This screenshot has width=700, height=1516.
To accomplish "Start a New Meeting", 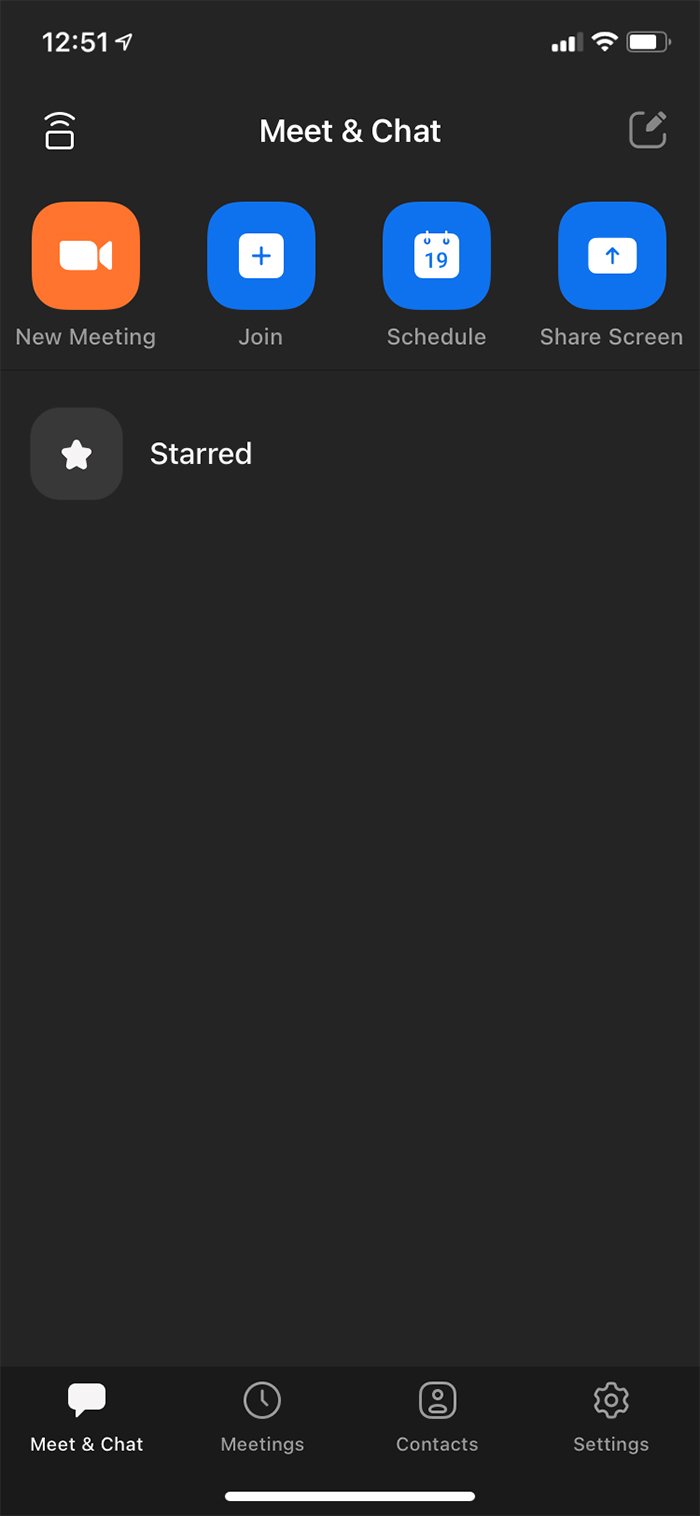I will pyautogui.click(x=86, y=256).
